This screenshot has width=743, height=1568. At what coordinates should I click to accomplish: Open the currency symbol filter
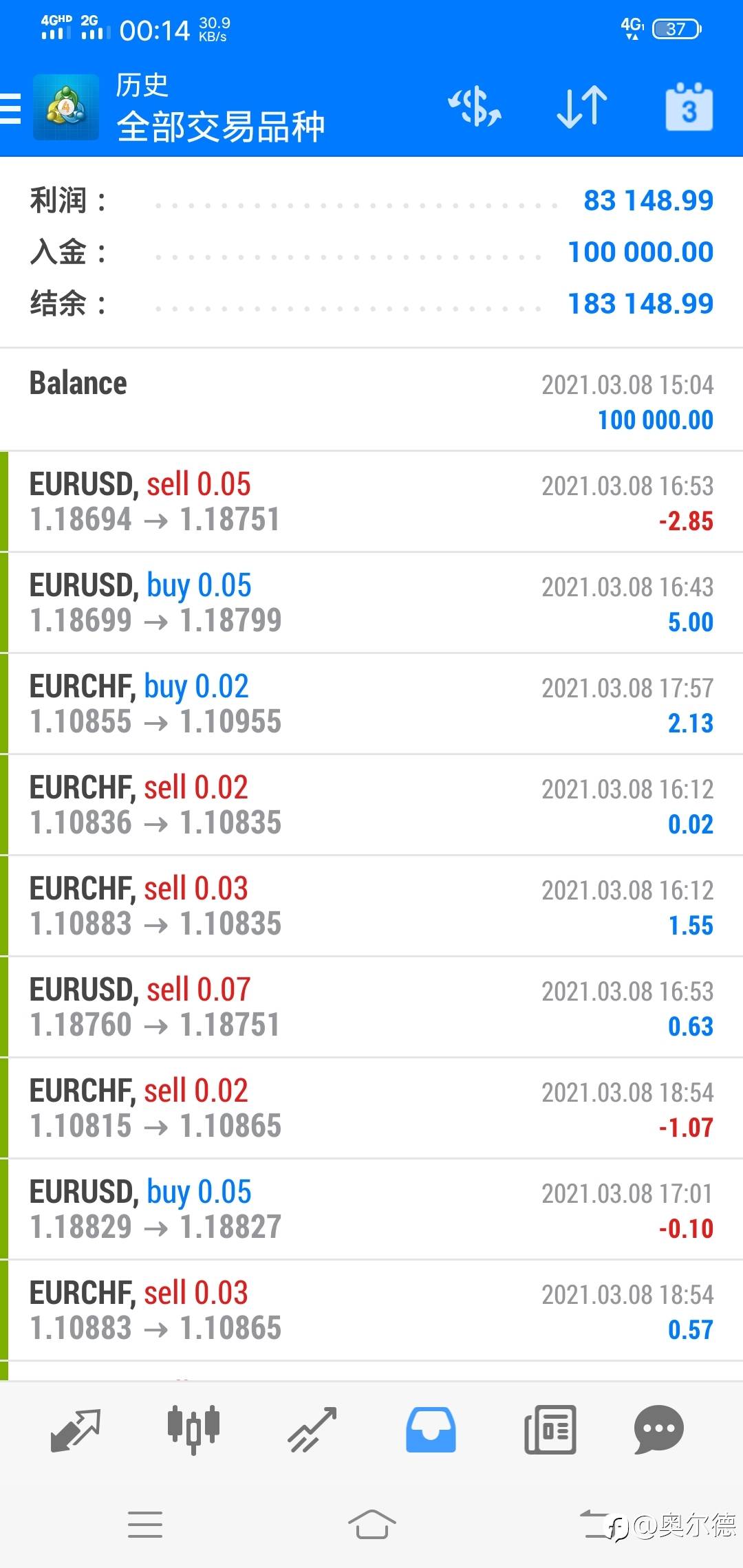point(475,107)
